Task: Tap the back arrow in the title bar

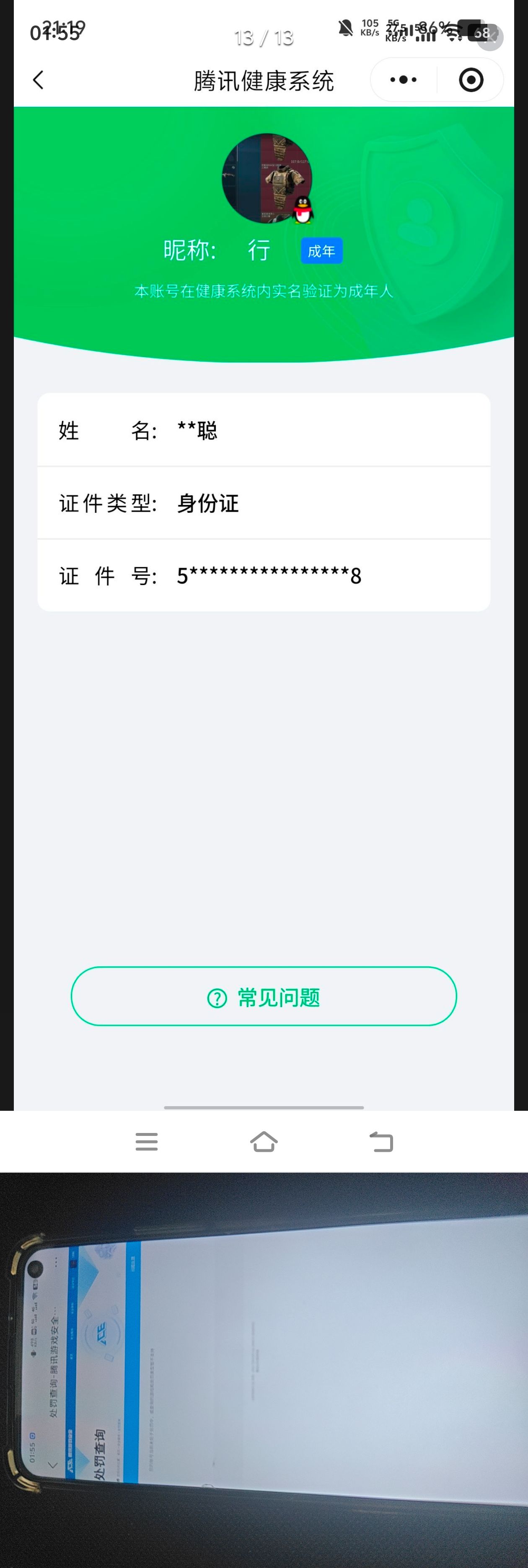Action: coord(38,80)
